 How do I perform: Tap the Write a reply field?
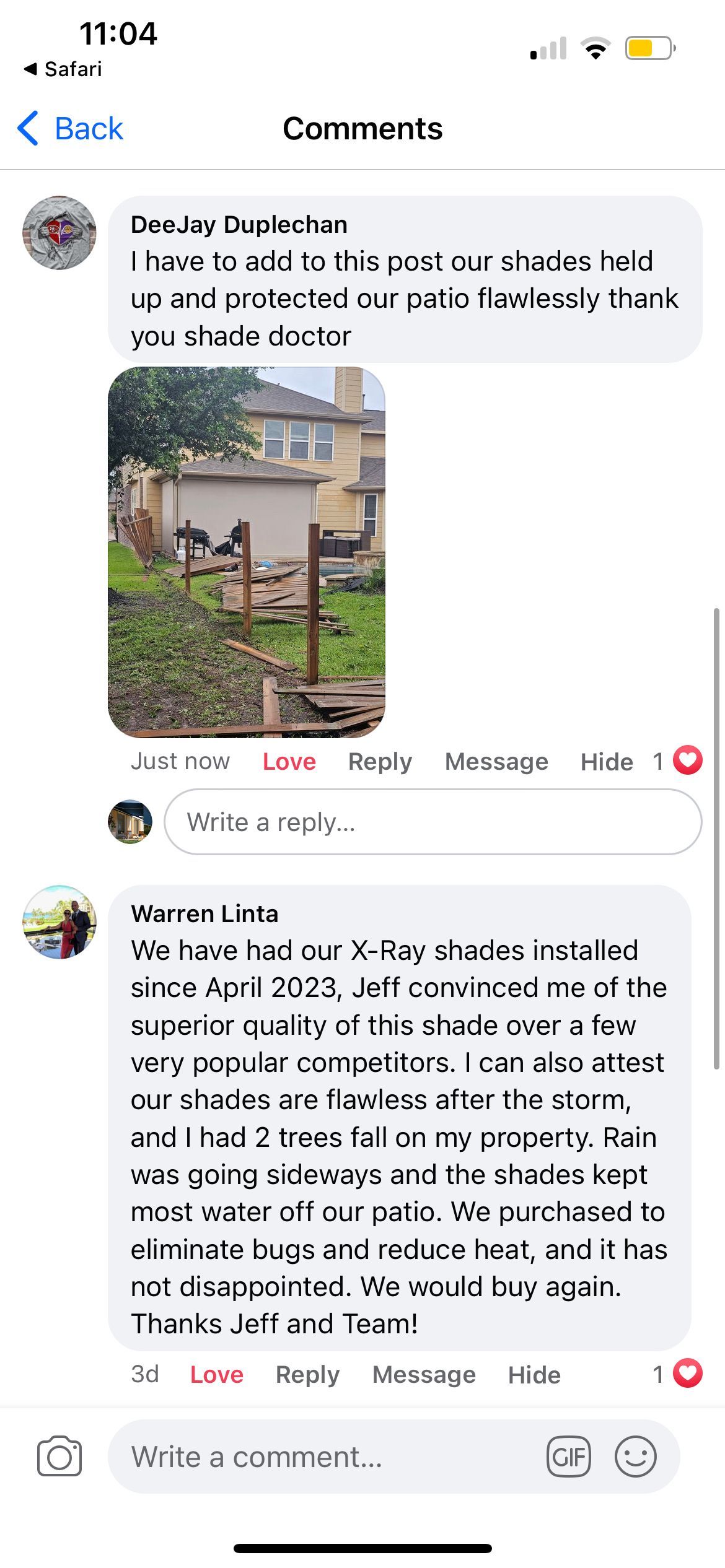click(x=433, y=822)
